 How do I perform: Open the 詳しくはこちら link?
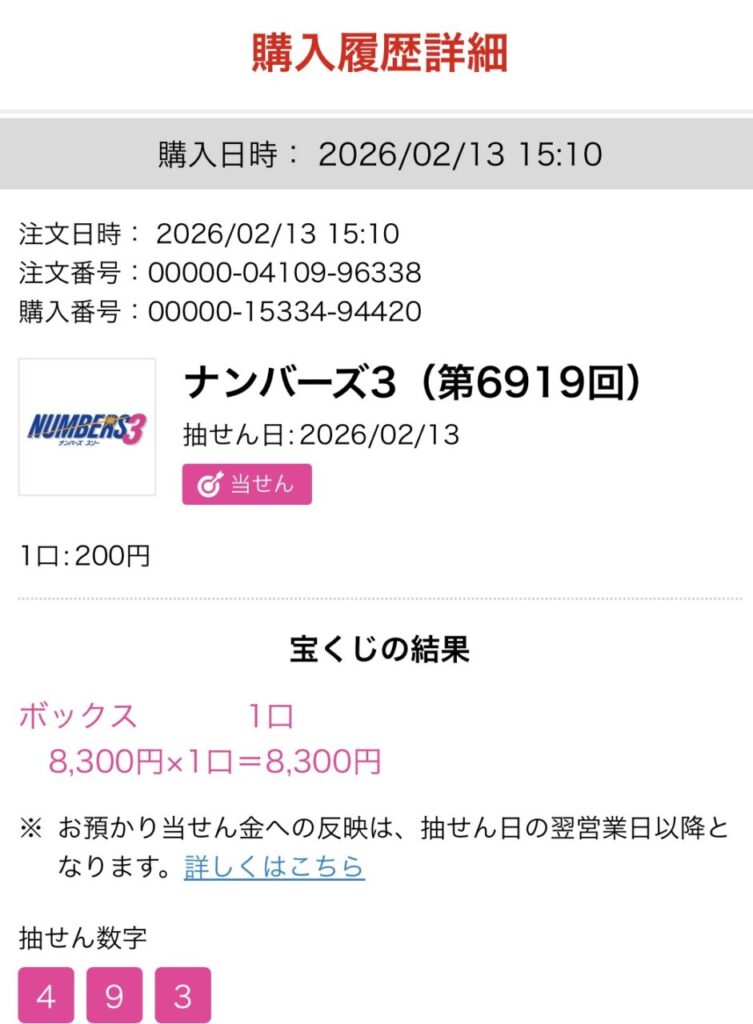tap(274, 866)
